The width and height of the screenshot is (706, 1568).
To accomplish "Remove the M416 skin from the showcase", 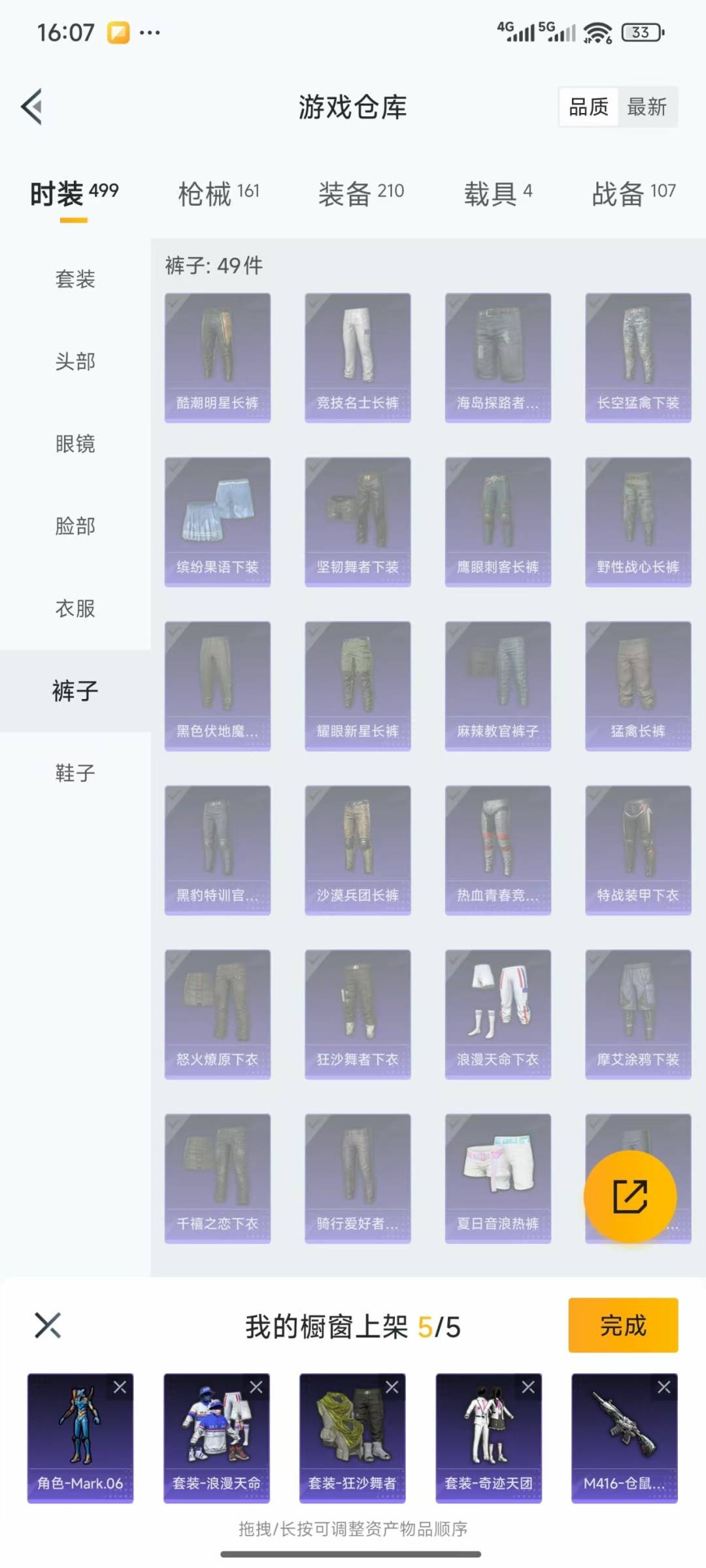I will click(664, 1387).
